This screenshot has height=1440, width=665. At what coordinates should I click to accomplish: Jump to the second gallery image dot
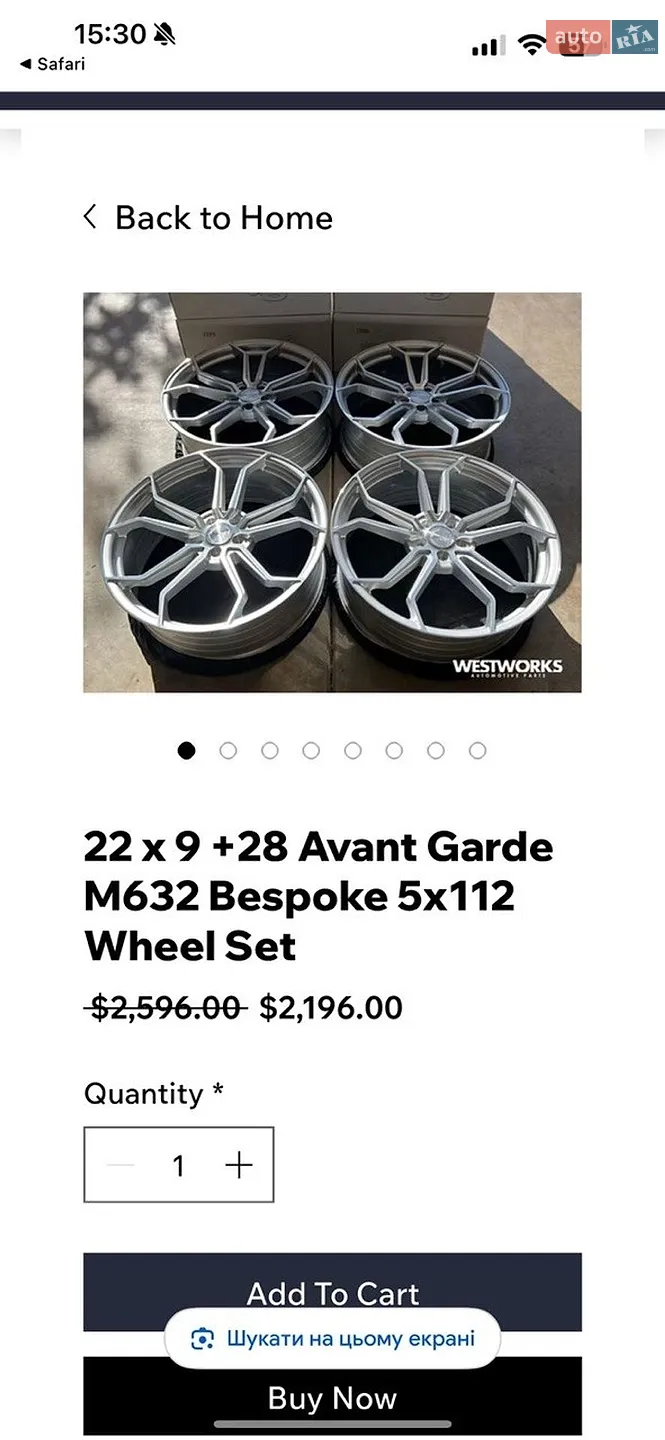click(228, 751)
